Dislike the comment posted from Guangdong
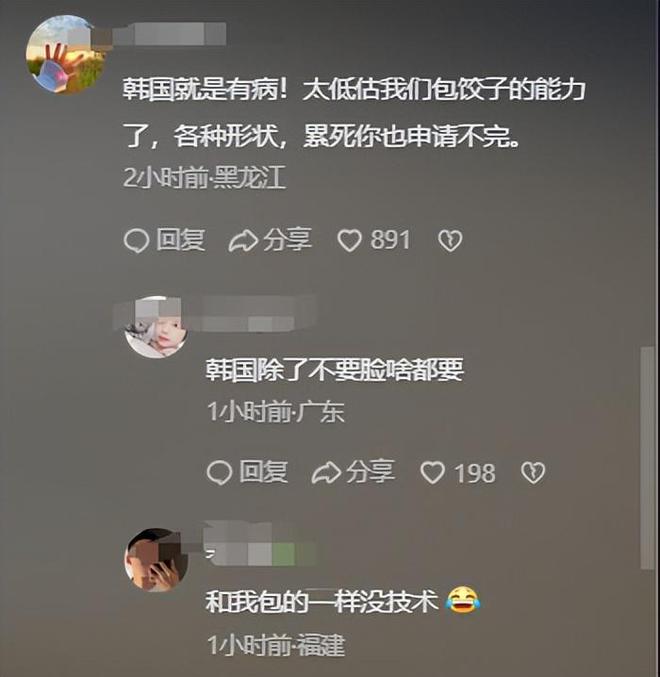Screen dimensions: 660x677 [x=533, y=472]
